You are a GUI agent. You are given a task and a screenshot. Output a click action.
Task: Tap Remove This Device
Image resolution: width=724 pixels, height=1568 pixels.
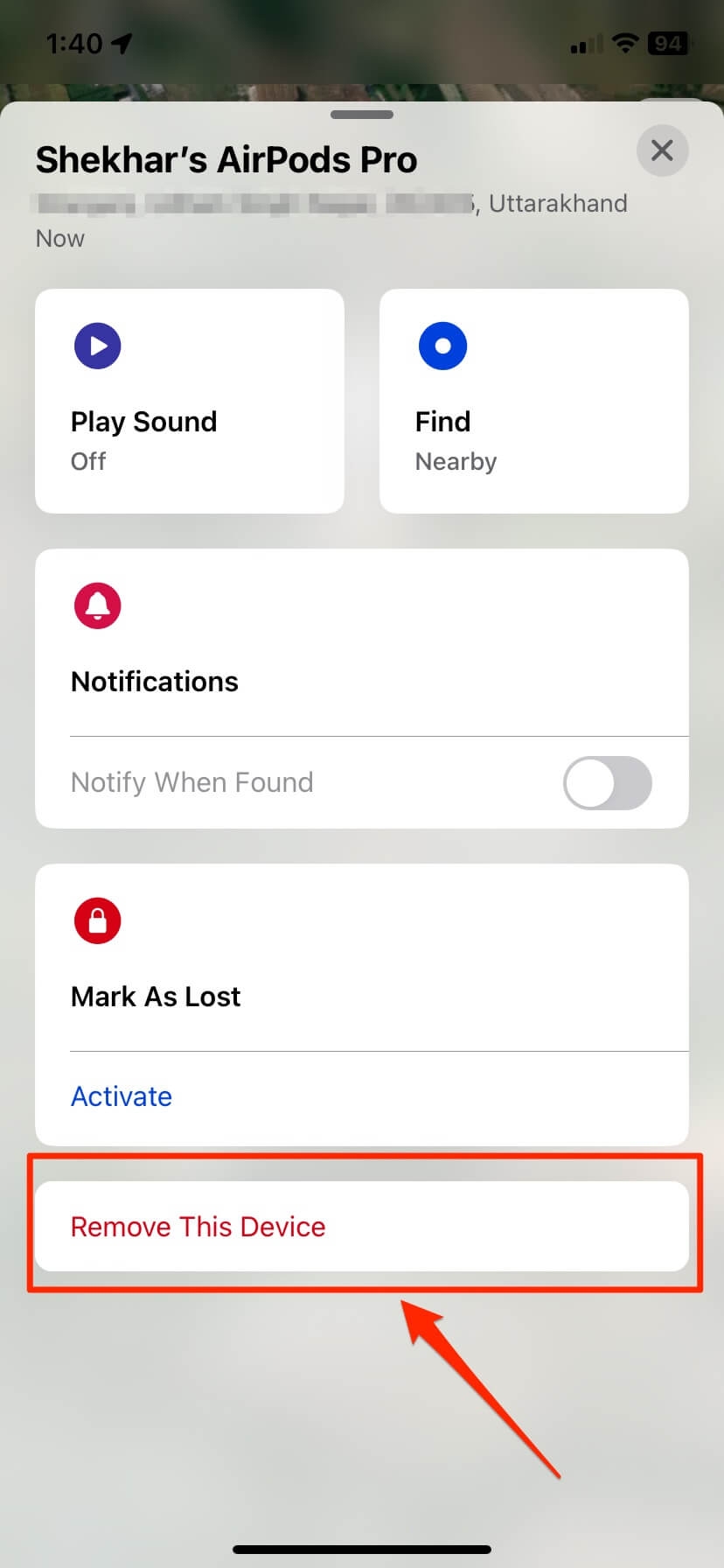pos(362,1226)
